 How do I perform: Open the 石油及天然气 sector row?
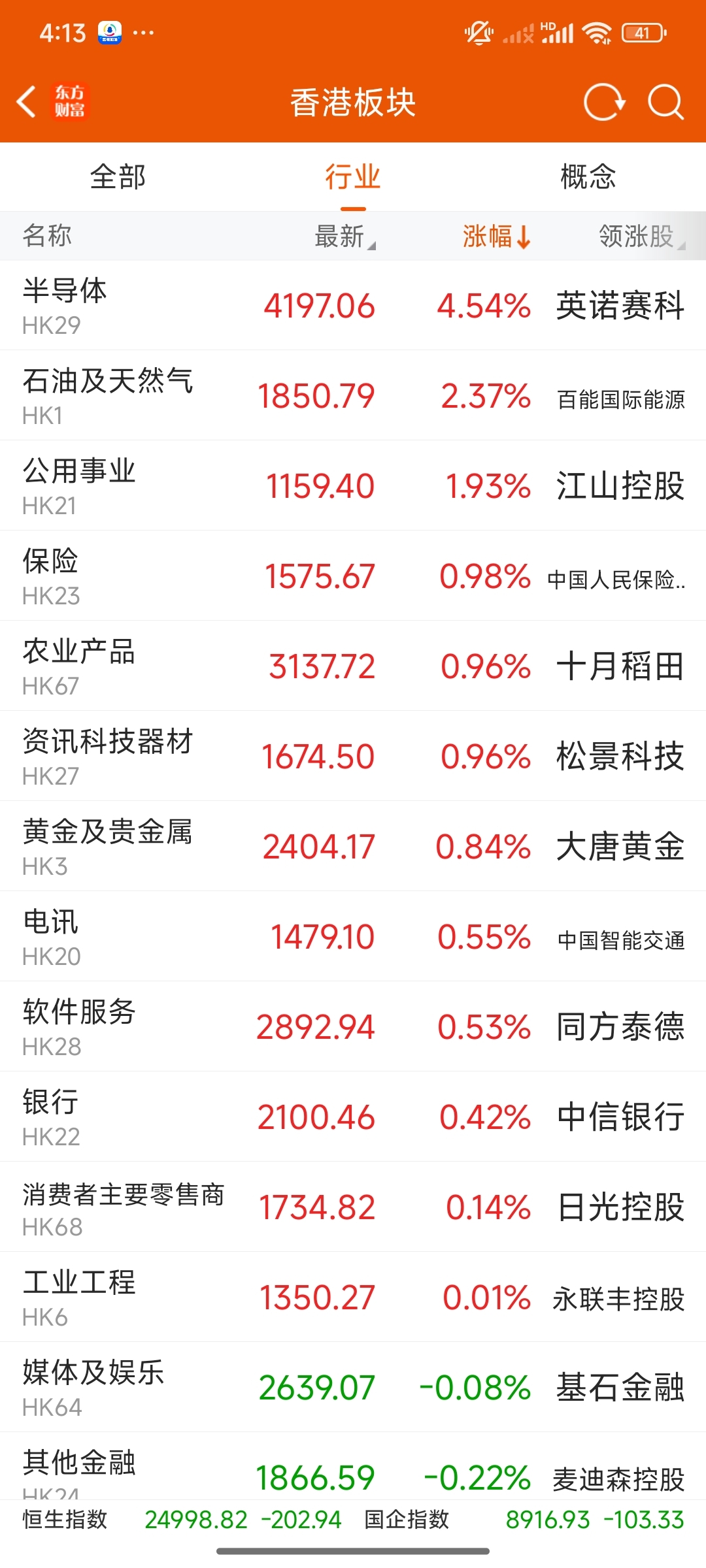coord(353,396)
